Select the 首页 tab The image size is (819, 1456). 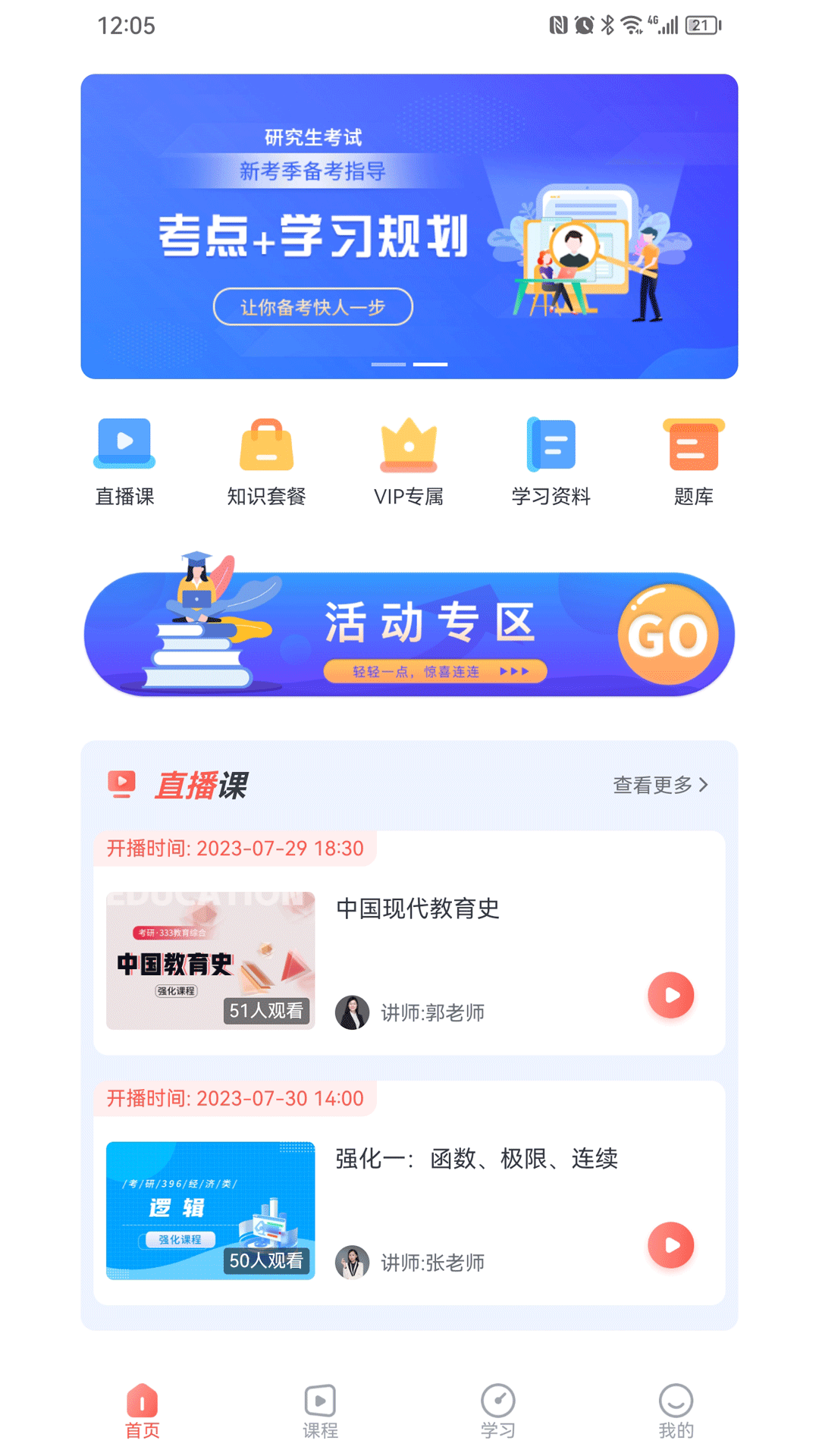[142, 1412]
